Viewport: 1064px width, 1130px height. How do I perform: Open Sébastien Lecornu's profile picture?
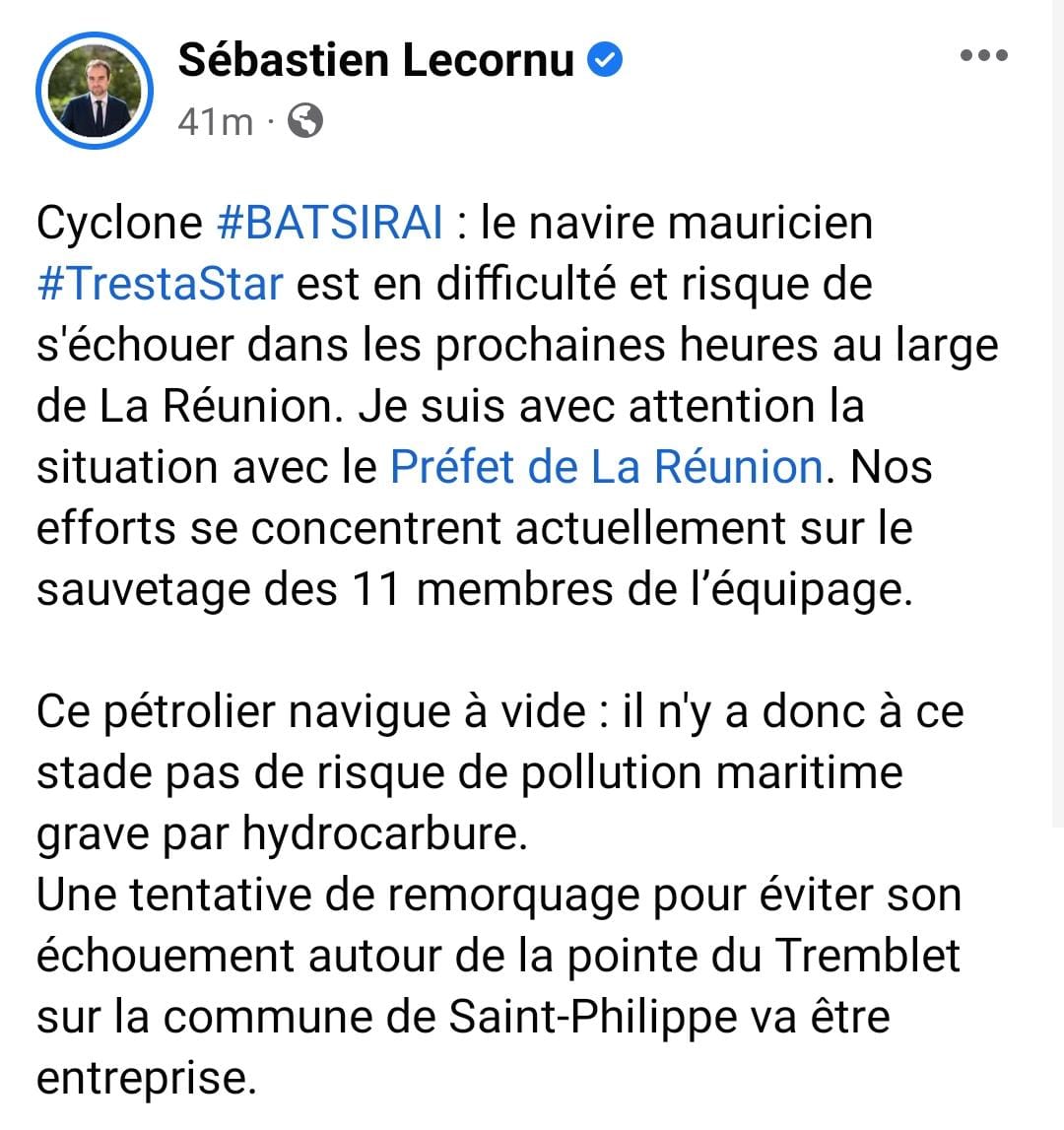(x=95, y=92)
